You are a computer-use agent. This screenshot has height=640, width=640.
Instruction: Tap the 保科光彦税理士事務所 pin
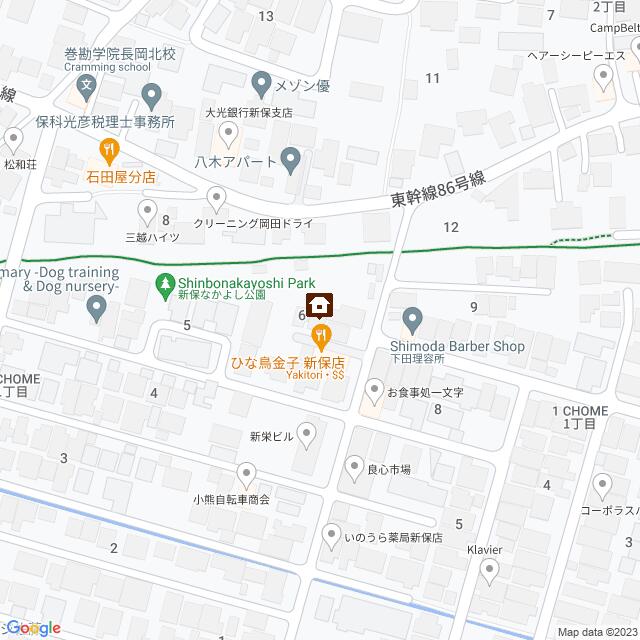click(x=152, y=96)
